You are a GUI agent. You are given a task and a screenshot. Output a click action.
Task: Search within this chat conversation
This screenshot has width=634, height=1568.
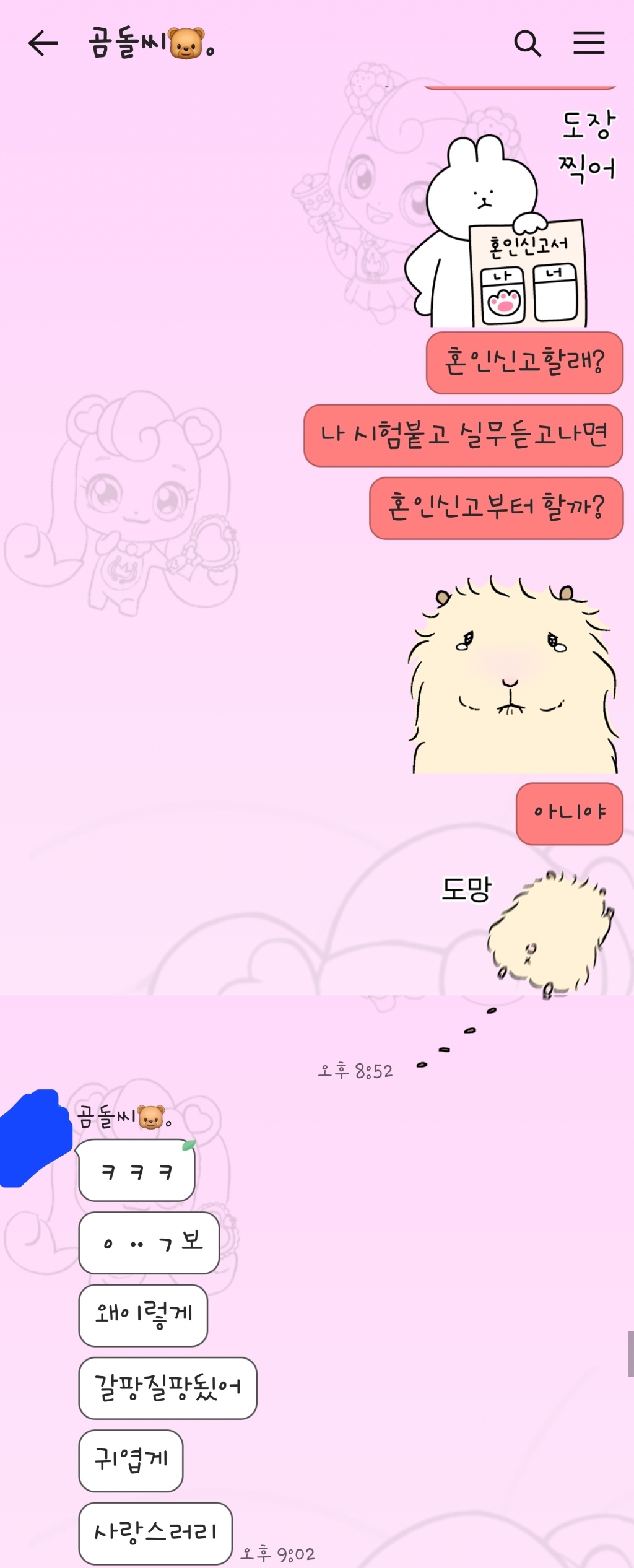528,43
